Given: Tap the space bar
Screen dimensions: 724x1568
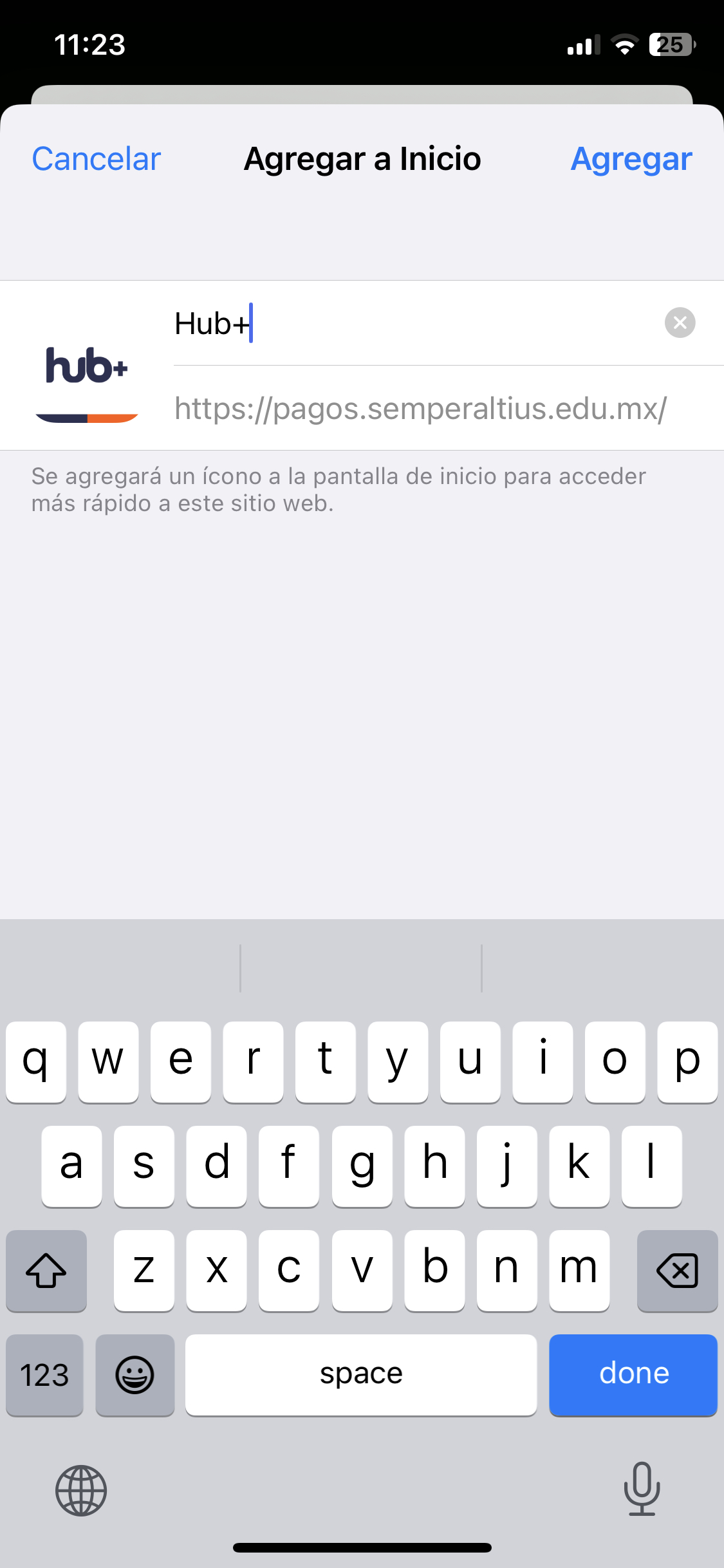Looking at the screenshot, I should (x=361, y=1375).
